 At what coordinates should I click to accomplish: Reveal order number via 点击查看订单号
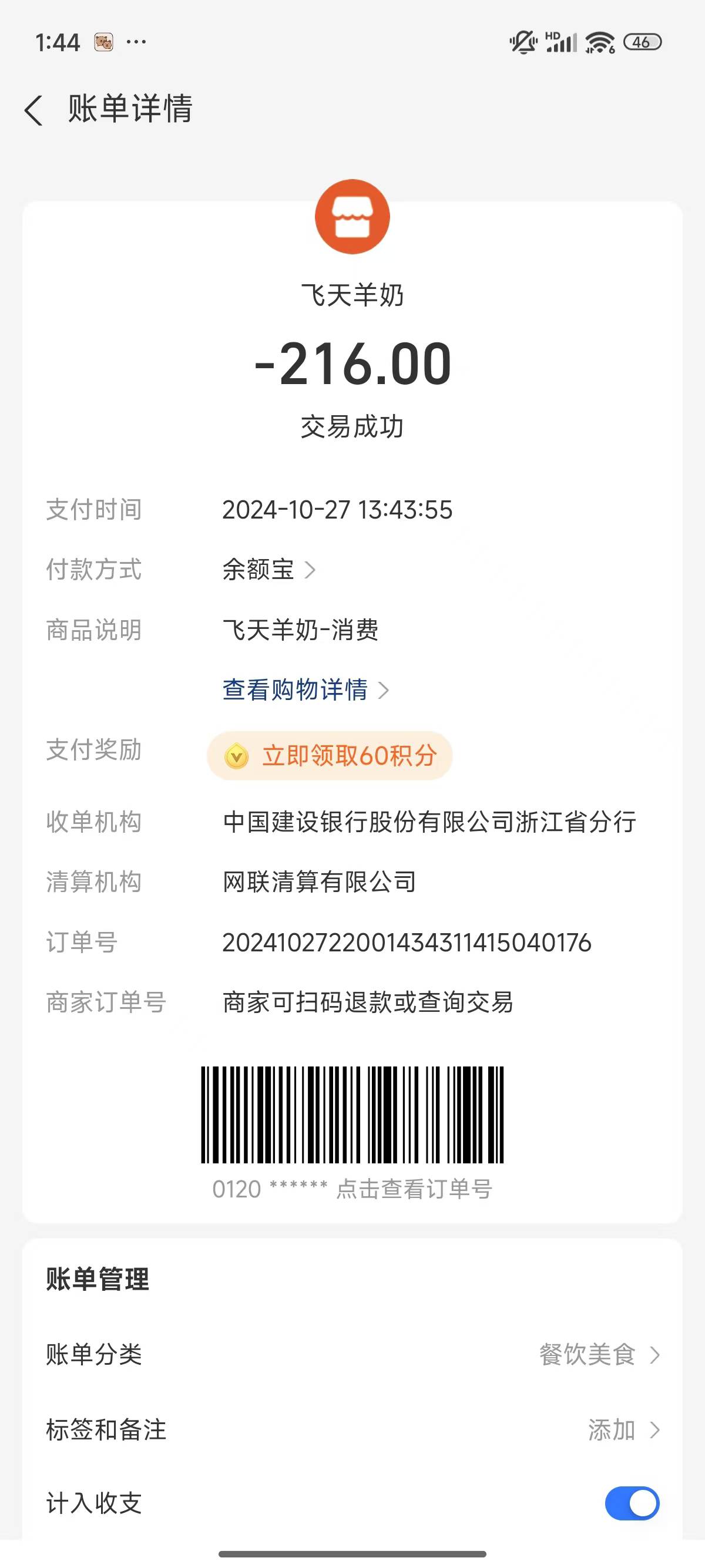tap(414, 1189)
